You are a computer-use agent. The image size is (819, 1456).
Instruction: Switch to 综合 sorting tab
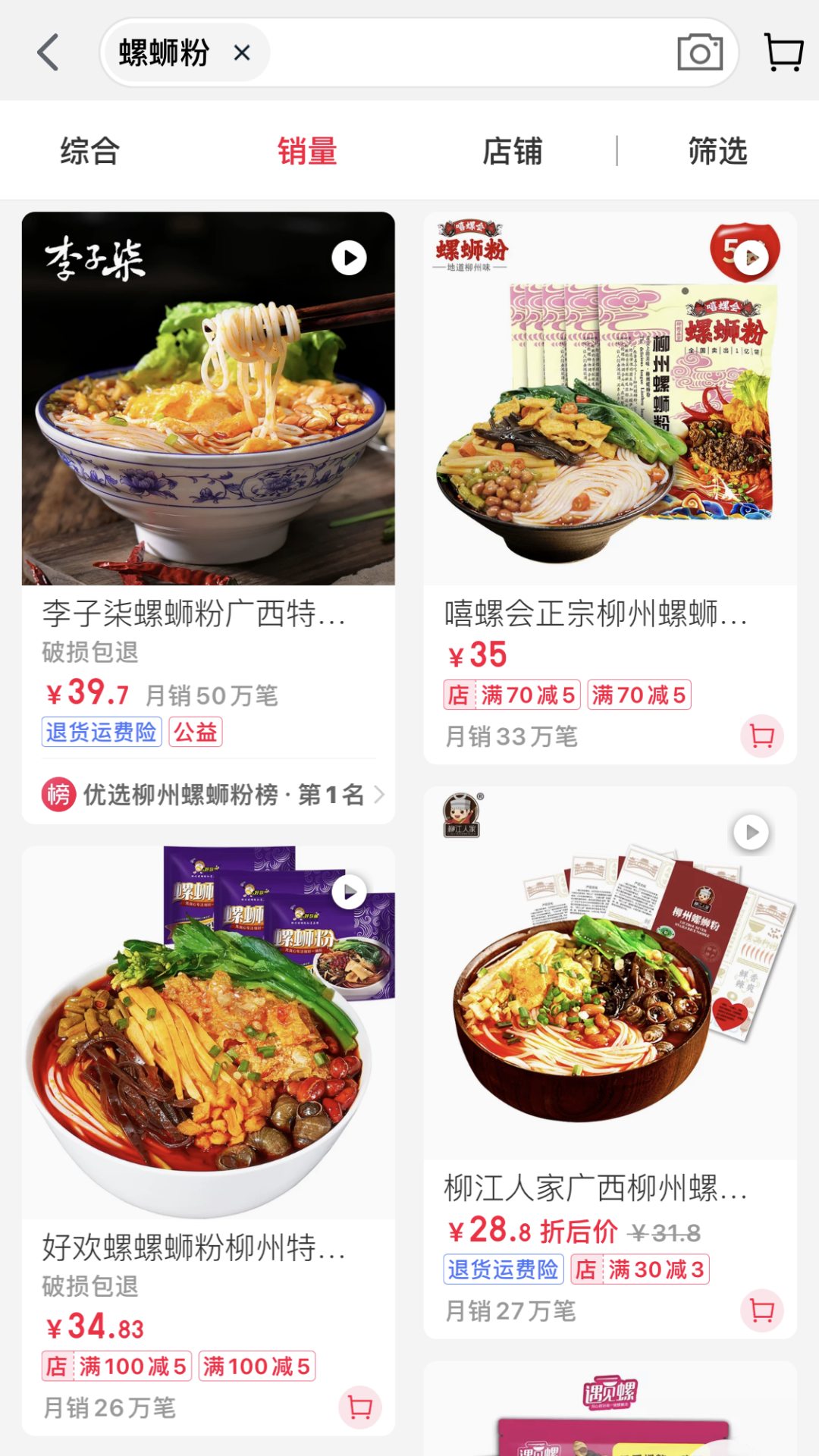pos(89,151)
